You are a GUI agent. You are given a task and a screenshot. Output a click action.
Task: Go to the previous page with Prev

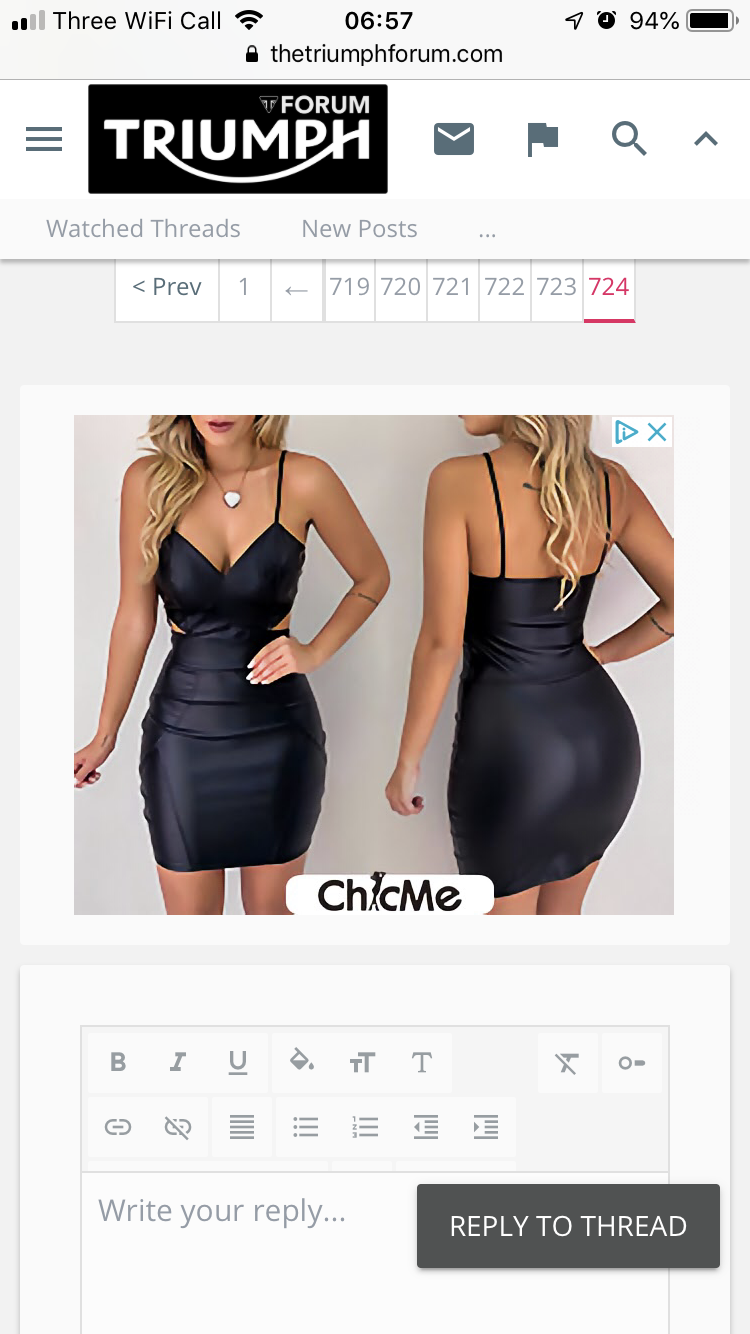[x=167, y=288]
